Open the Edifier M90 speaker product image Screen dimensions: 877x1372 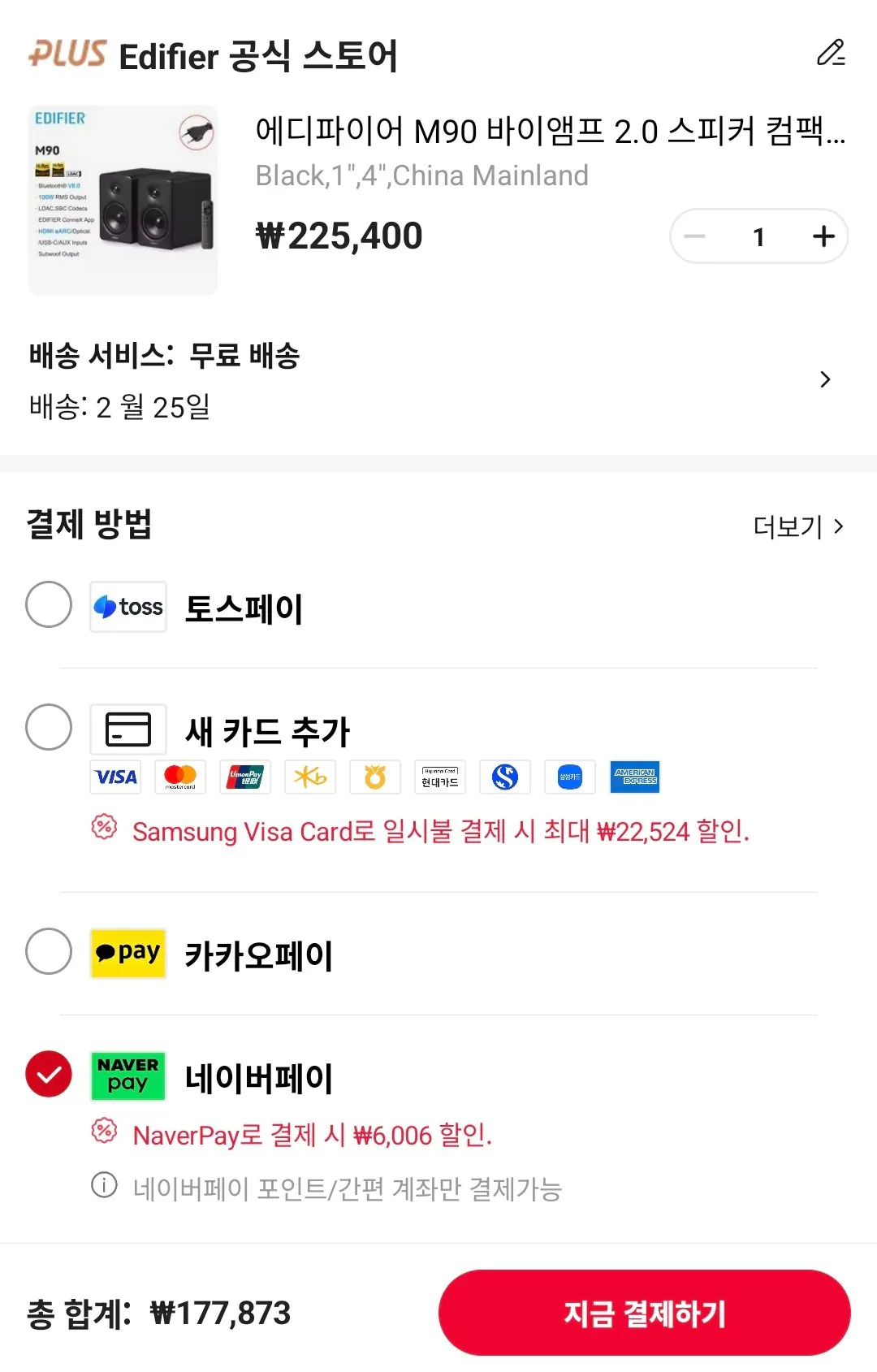123,200
